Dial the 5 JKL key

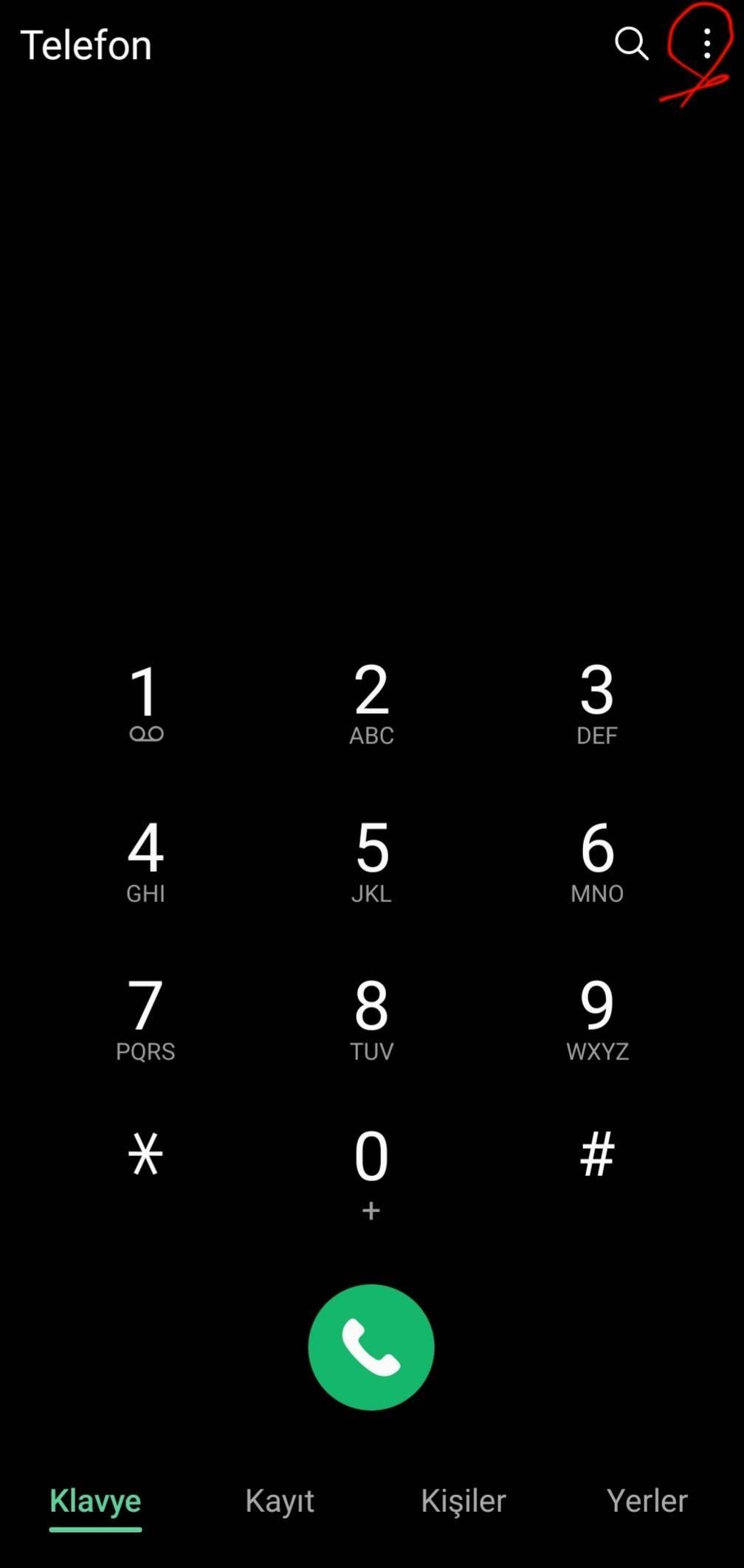371,860
